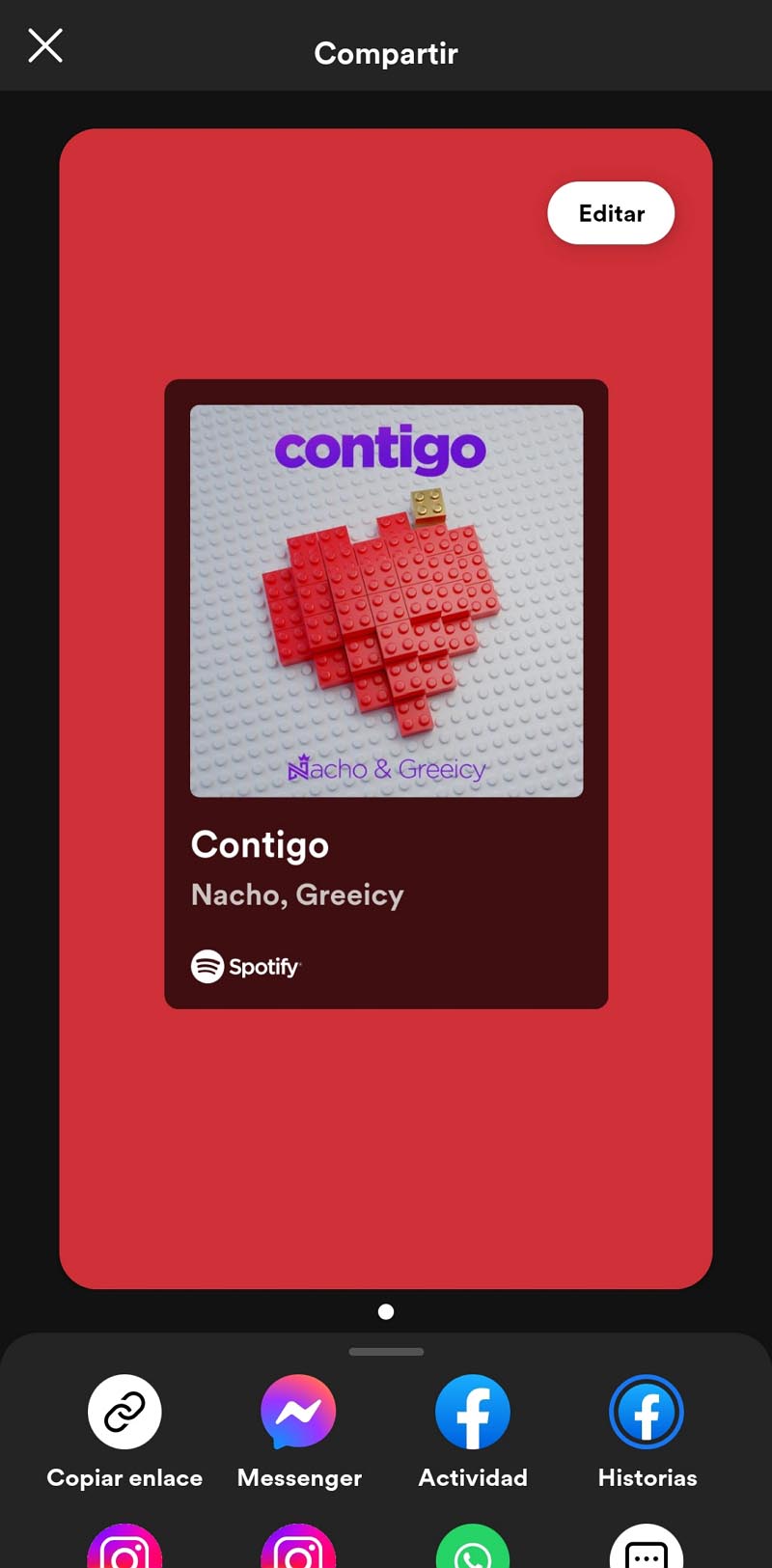The height and width of the screenshot is (1568, 772).
Task: Open Facebook Historias sharing option
Action: (x=647, y=1411)
